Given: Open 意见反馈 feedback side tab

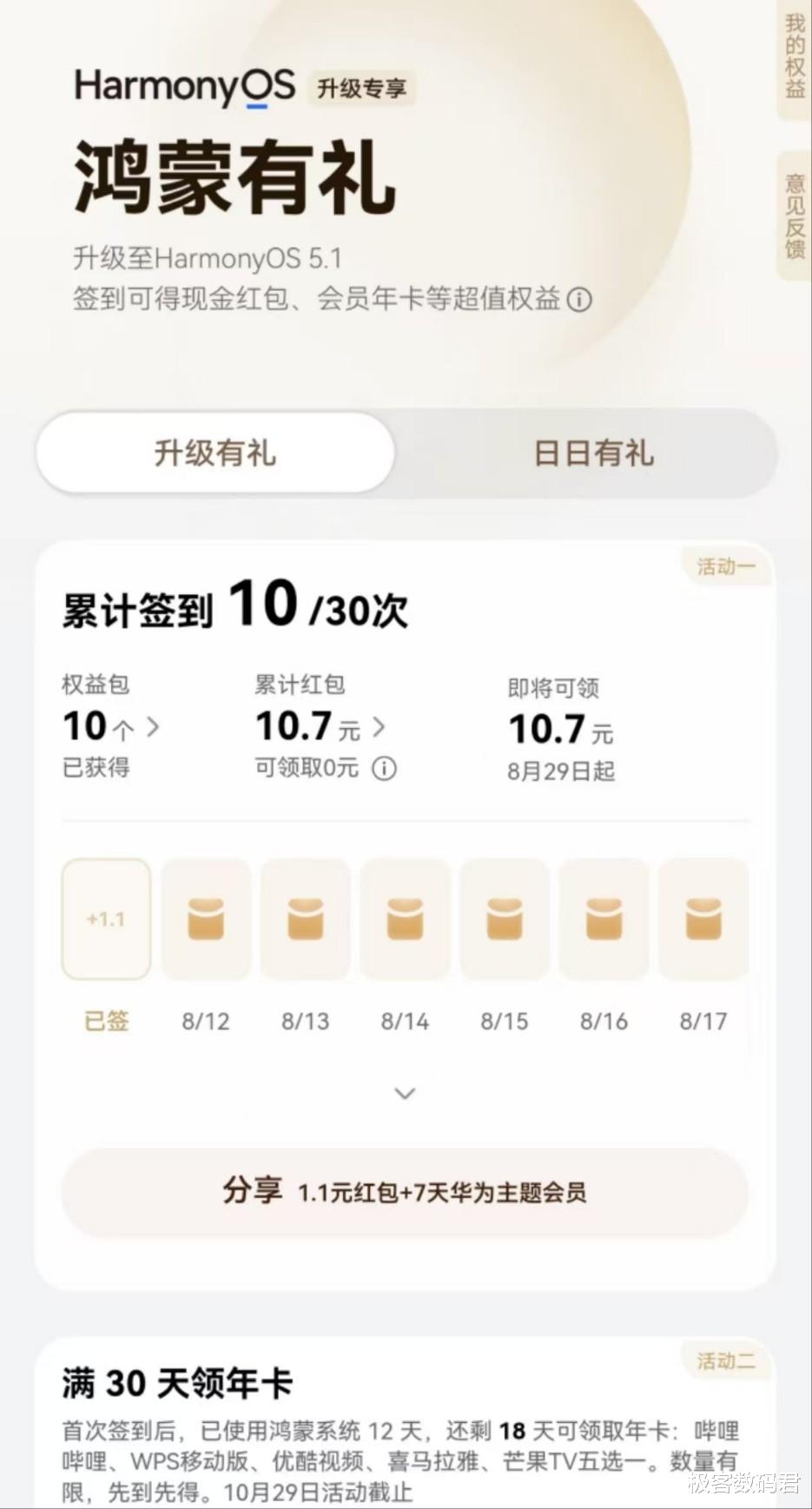Looking at the screenshot, I should tap(795, 217).
